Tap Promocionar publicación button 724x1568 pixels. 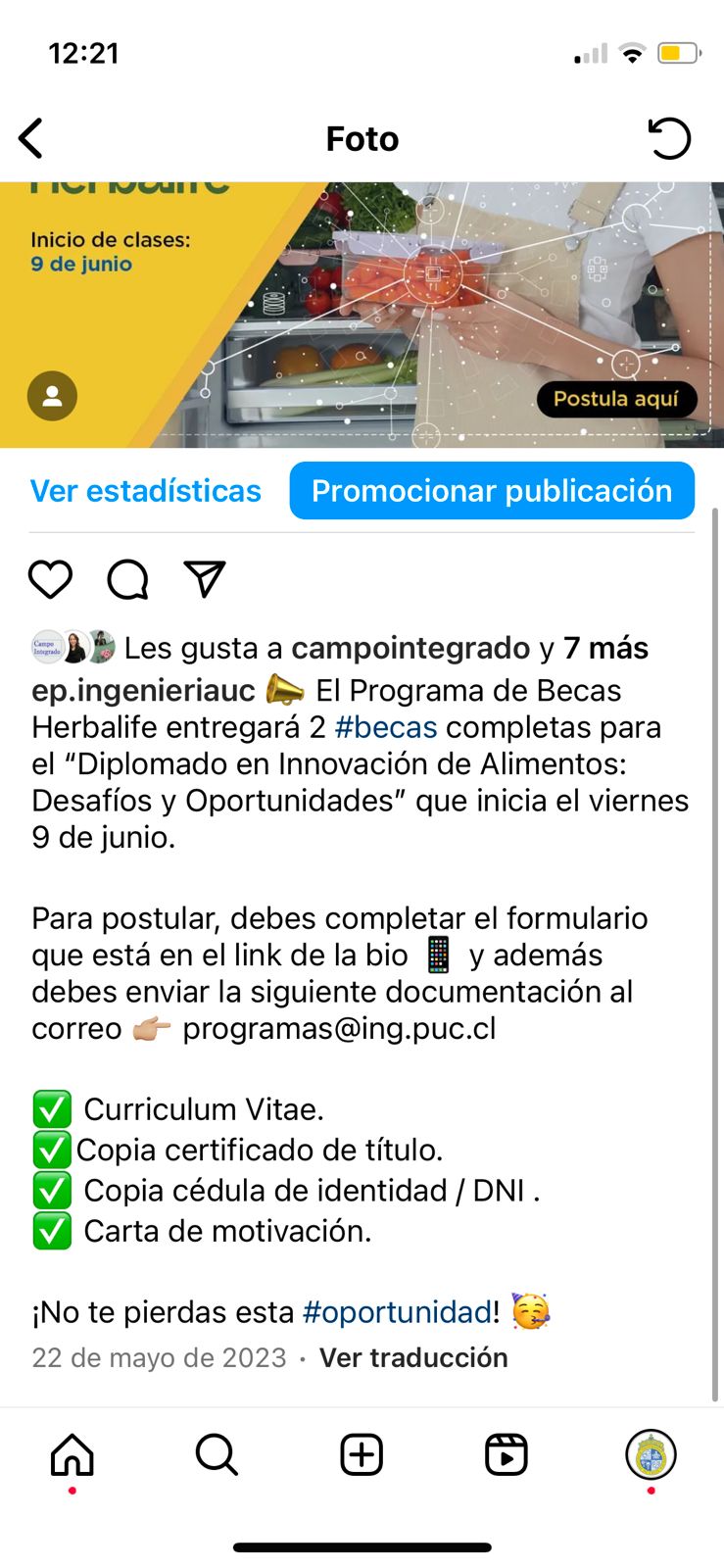pyautogui.click(x=492, y=491)
